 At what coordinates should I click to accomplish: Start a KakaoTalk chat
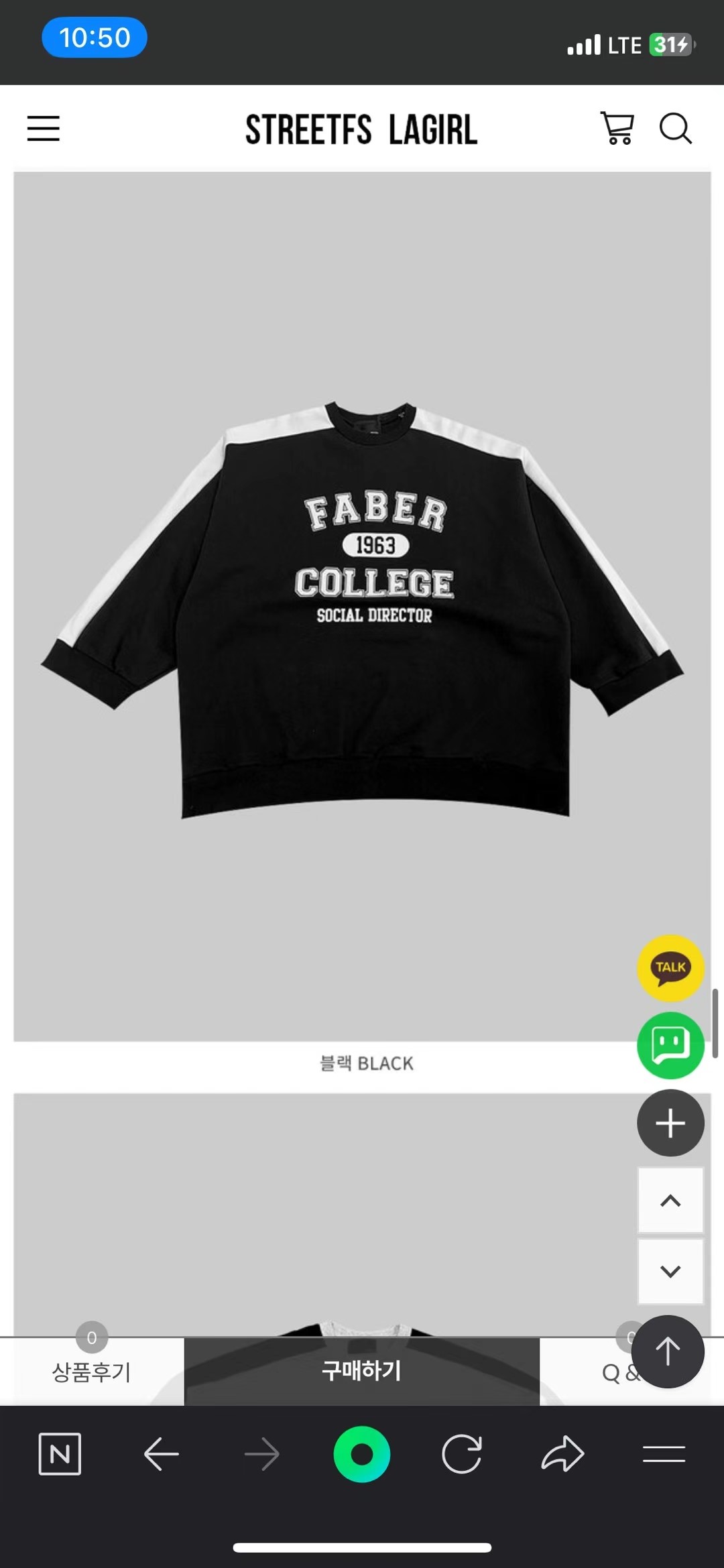point(670,968)
